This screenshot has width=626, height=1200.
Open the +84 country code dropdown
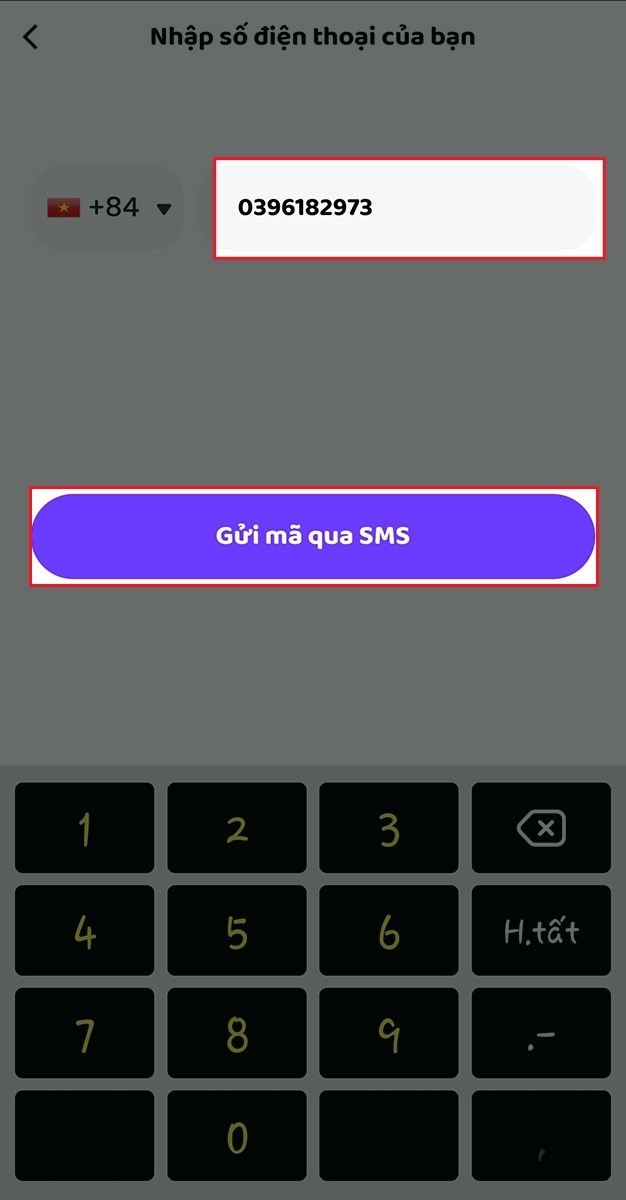click(x=109, y=208)
